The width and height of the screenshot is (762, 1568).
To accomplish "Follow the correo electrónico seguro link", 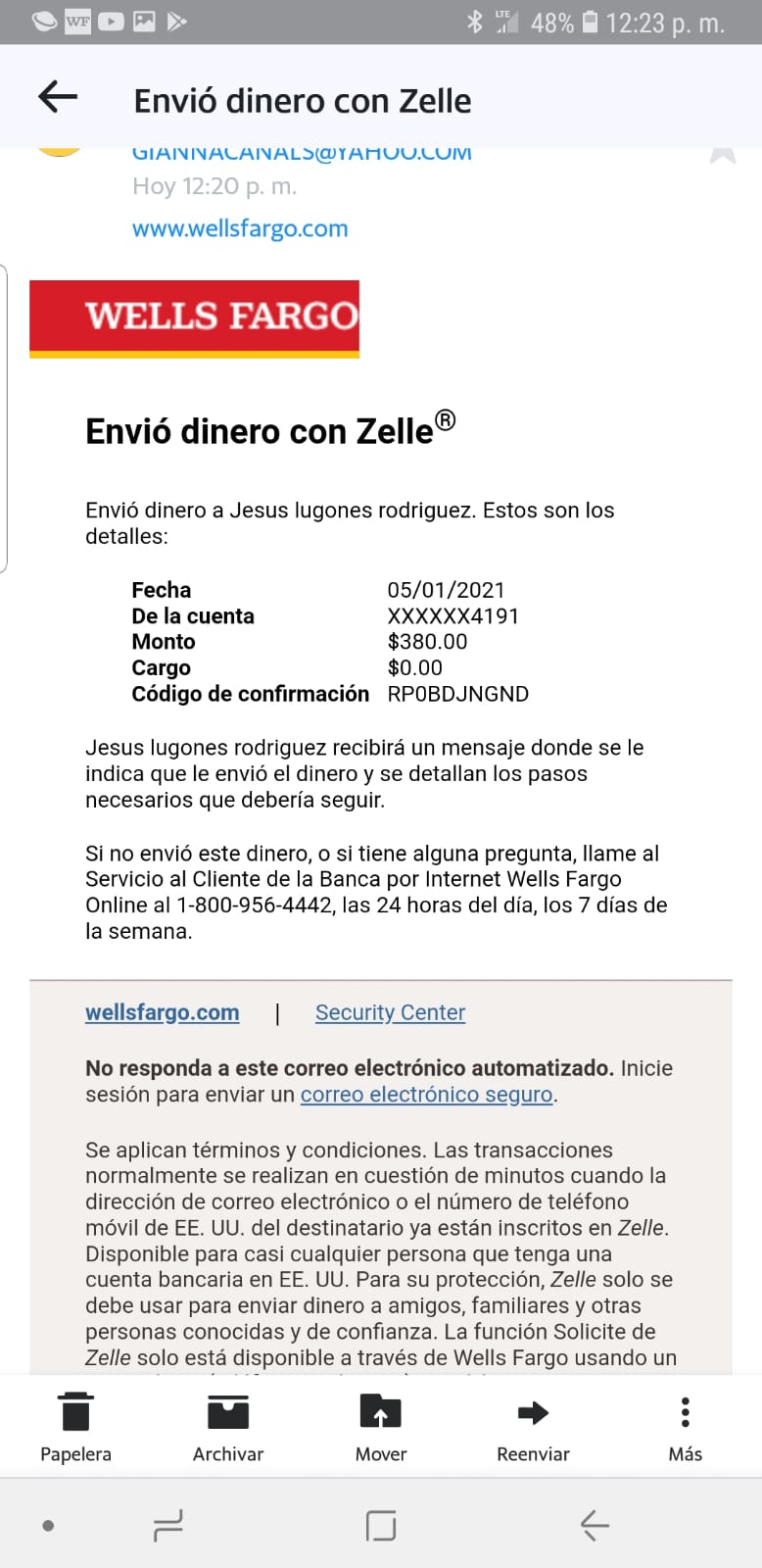I will 427,1094.
